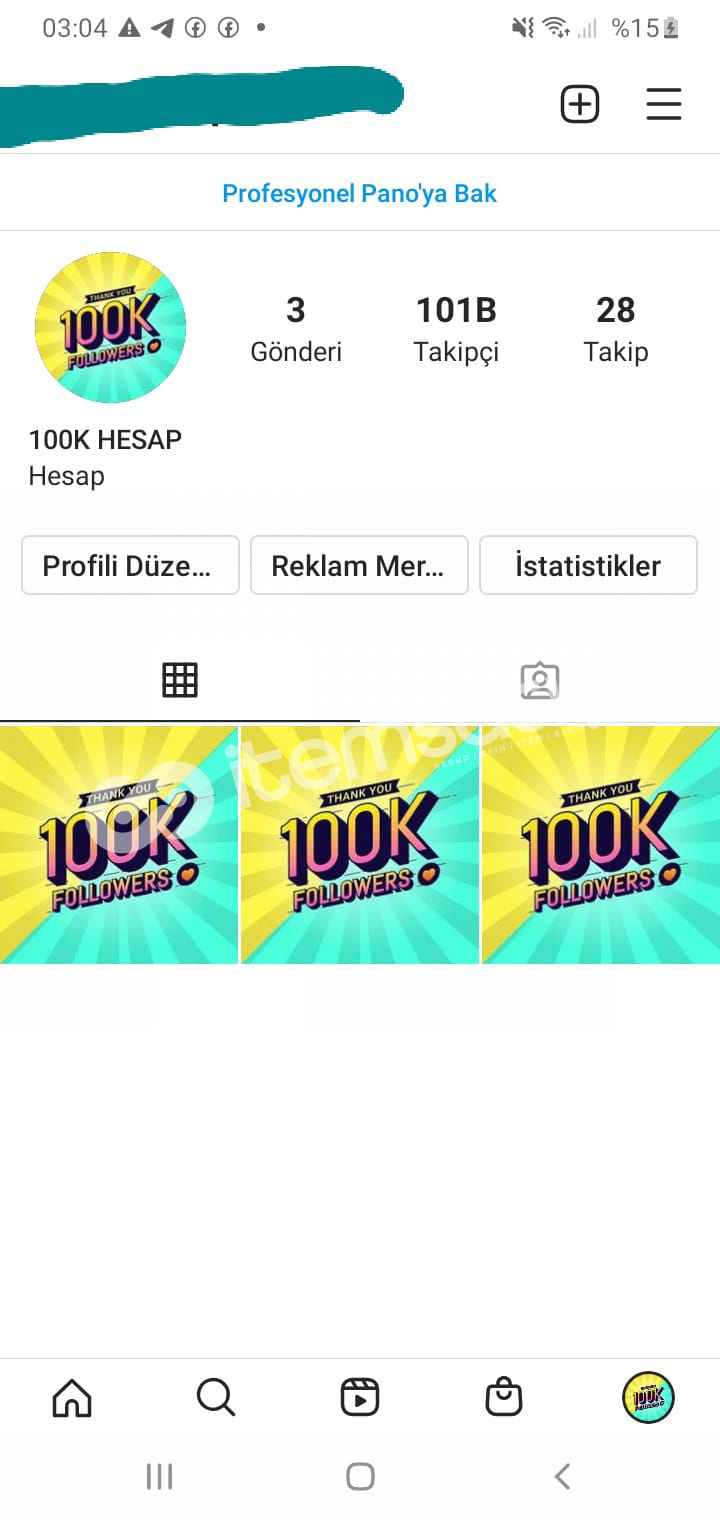
Task: Open the last post in the grid
Action: click(601, 845)
